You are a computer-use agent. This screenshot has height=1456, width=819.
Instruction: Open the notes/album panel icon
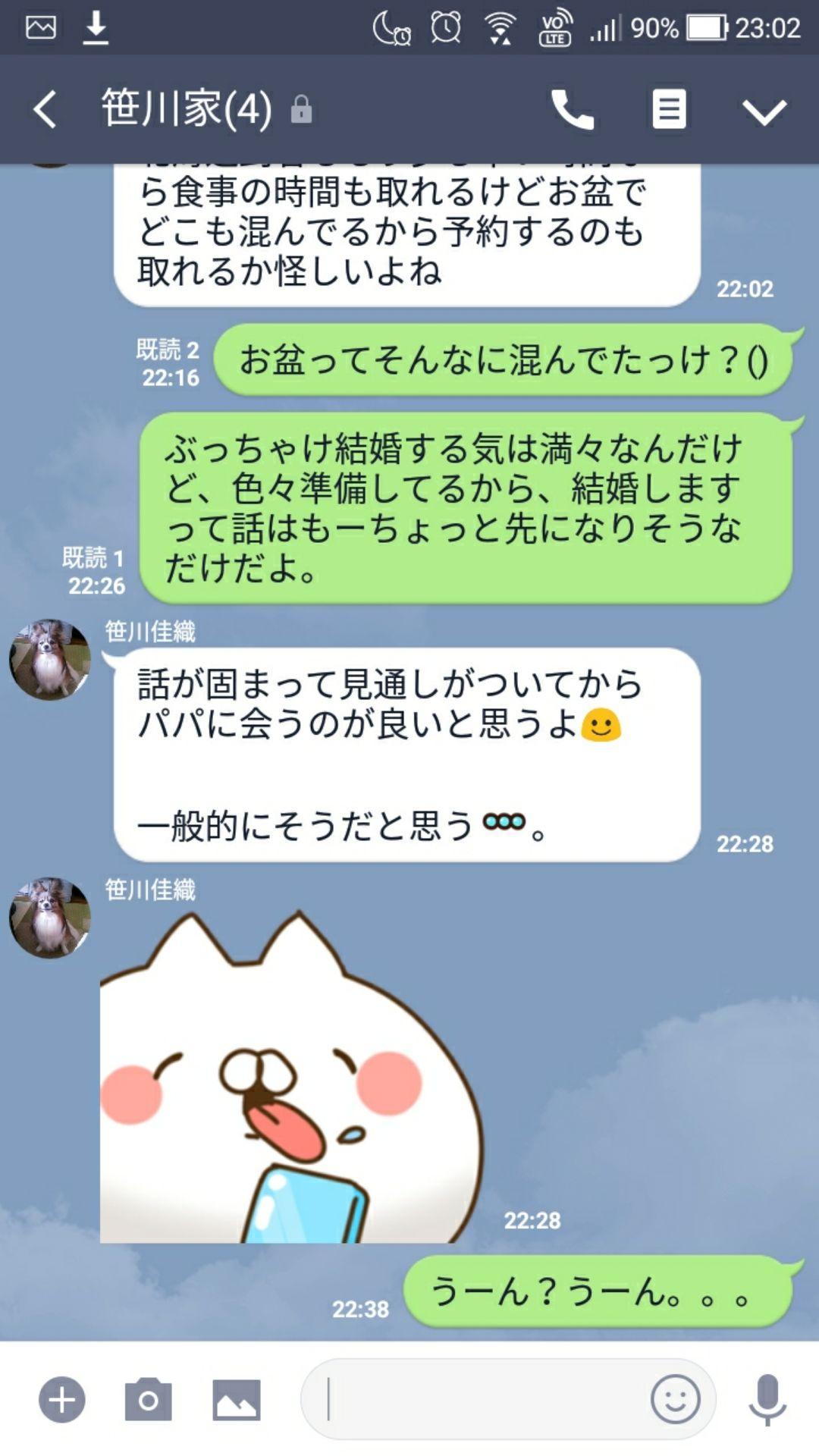[667, 108]
